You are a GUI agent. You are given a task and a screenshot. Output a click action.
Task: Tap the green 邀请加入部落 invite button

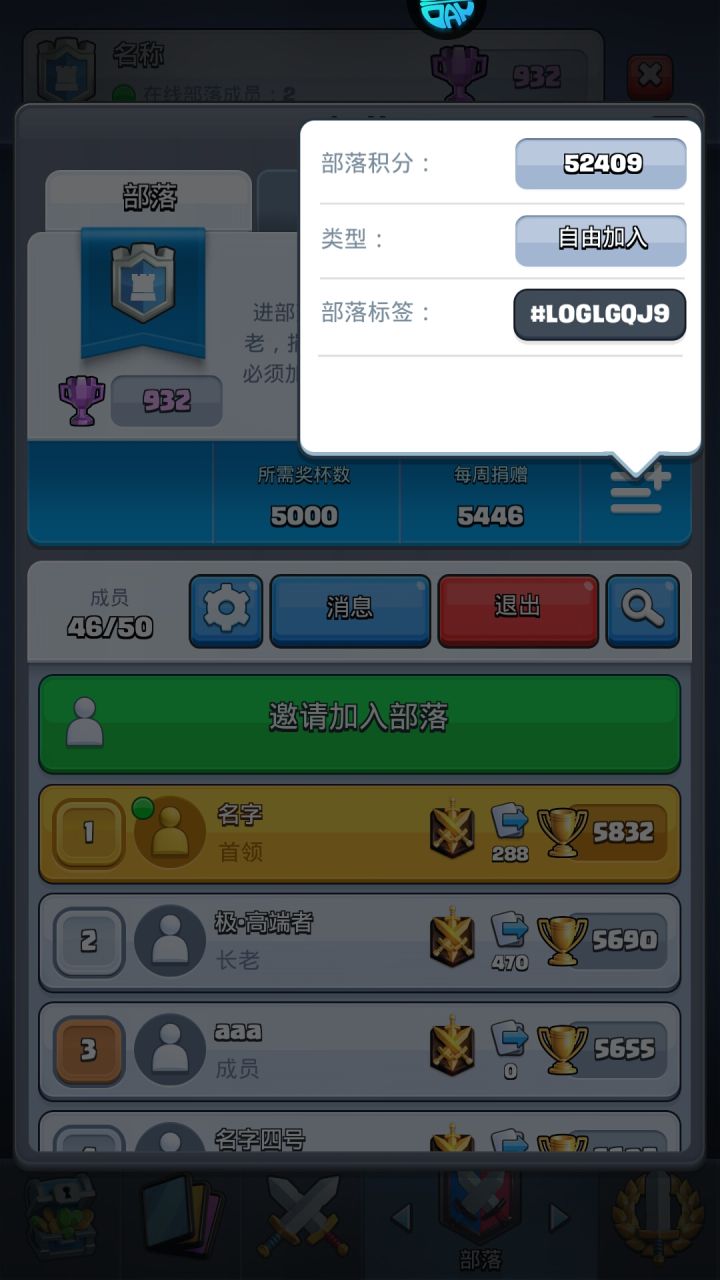coord(360,722)
